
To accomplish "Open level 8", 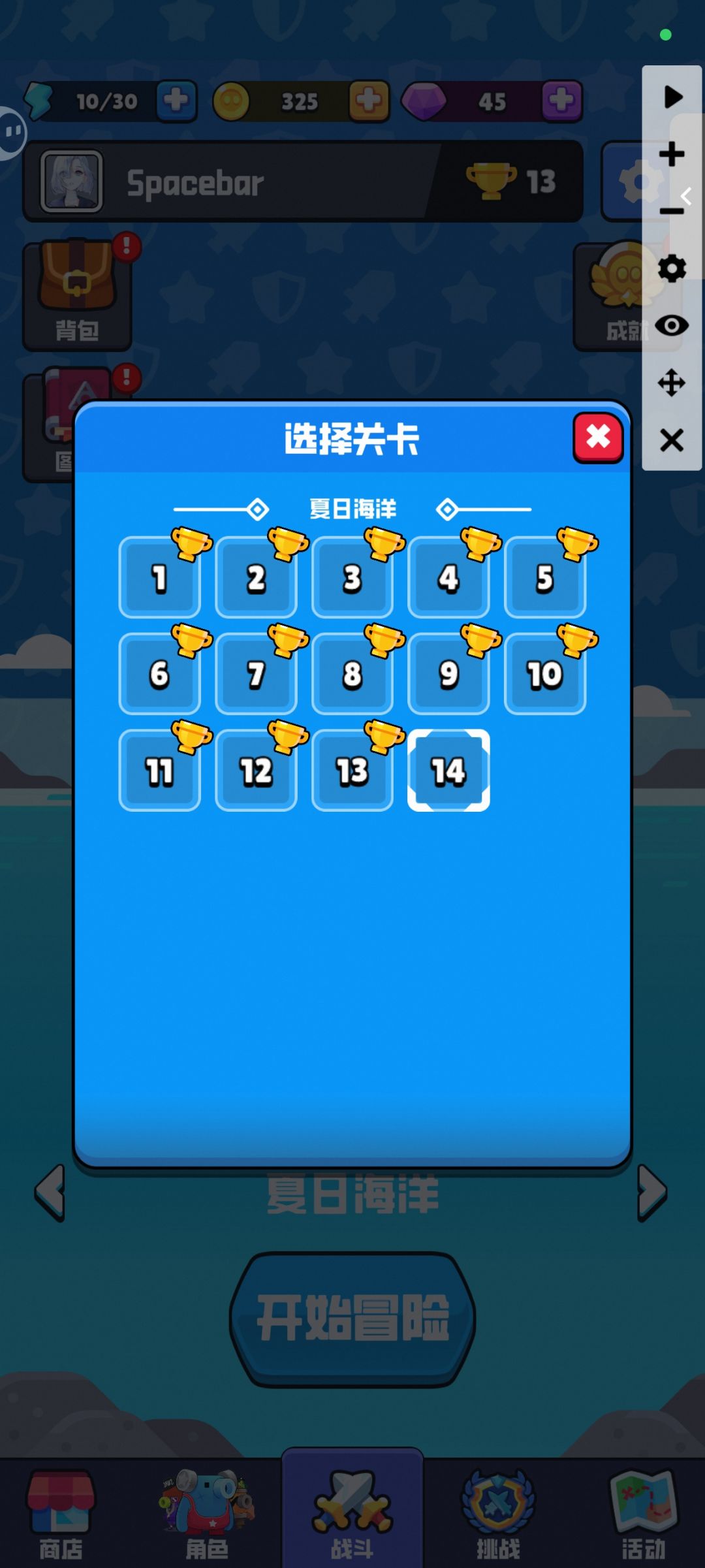I will 352,674.
